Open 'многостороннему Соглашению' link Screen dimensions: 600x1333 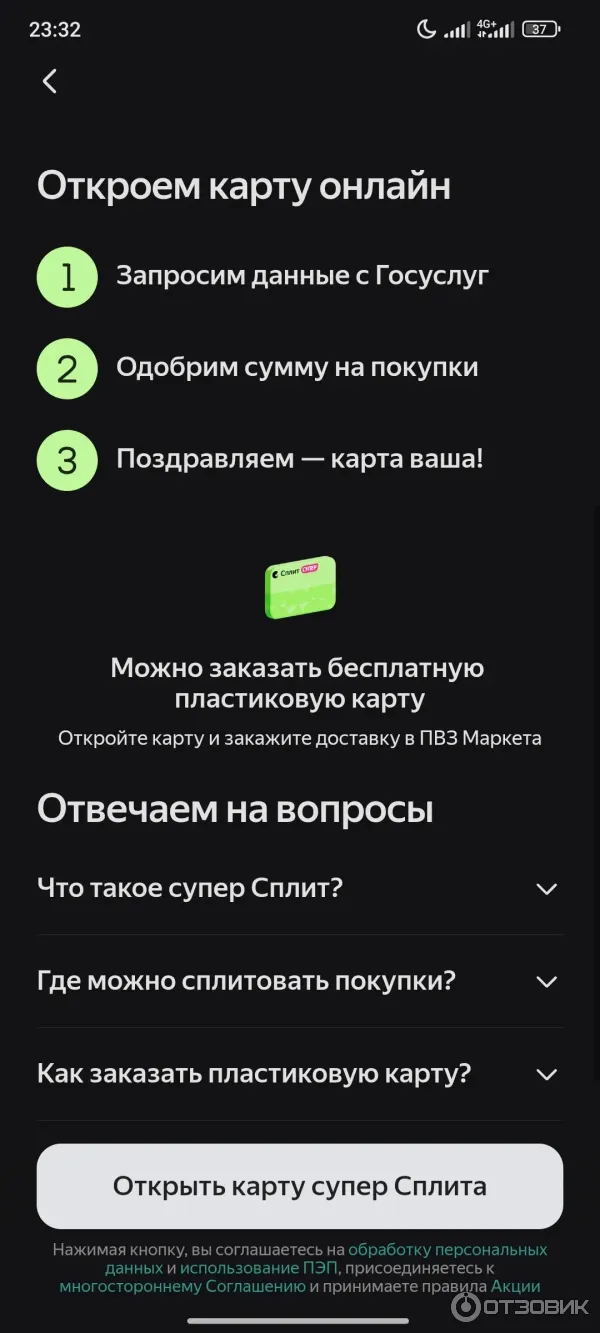tap(182, 1286)
